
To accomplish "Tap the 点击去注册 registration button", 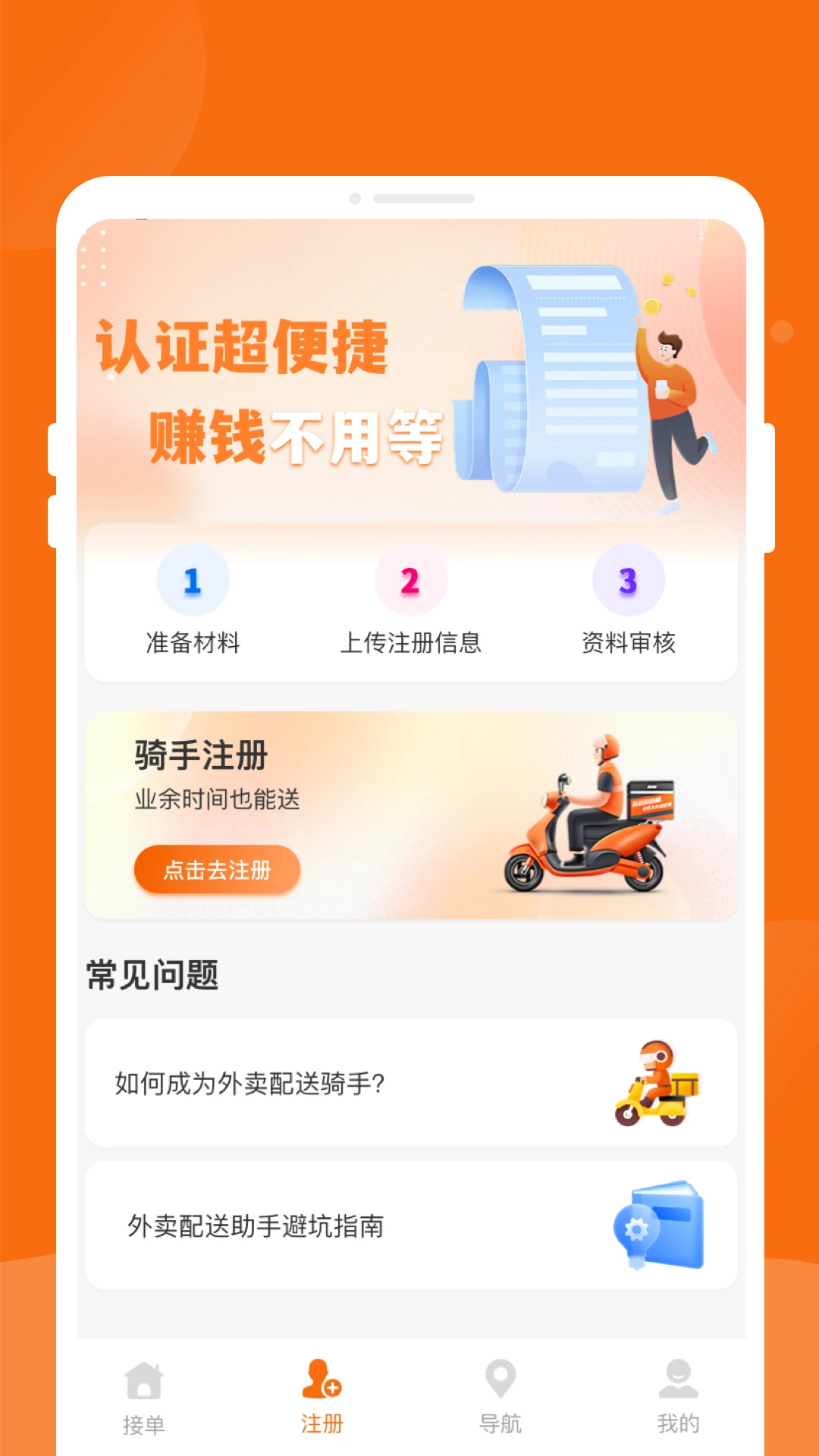I will (217, 870).
